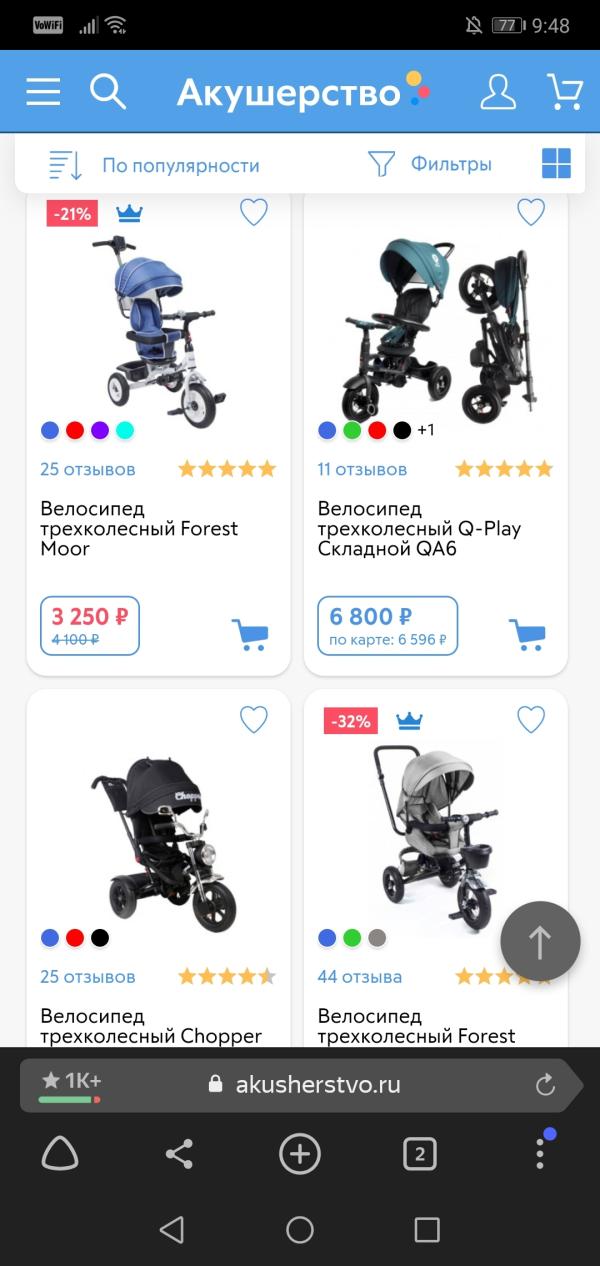This screenshot has width=600, height=1266.
Task: Open Q-Play Складной QA6 product page
Action: [x=419, y=528]
